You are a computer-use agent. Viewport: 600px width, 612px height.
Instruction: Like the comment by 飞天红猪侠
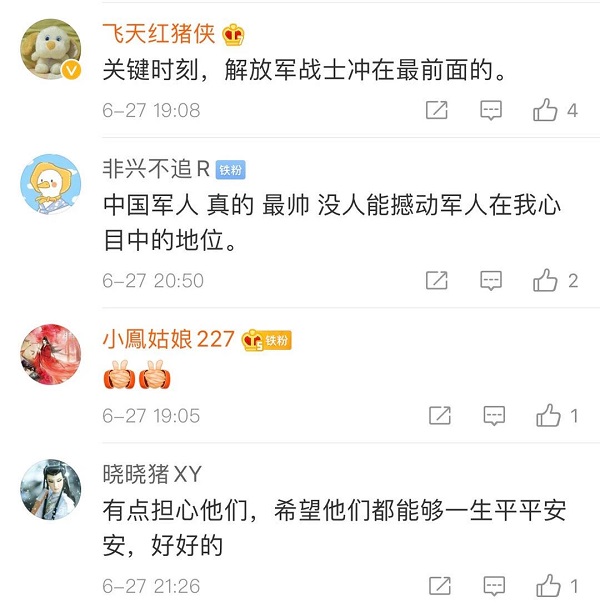pyautogui.click(x=545, y=110)
